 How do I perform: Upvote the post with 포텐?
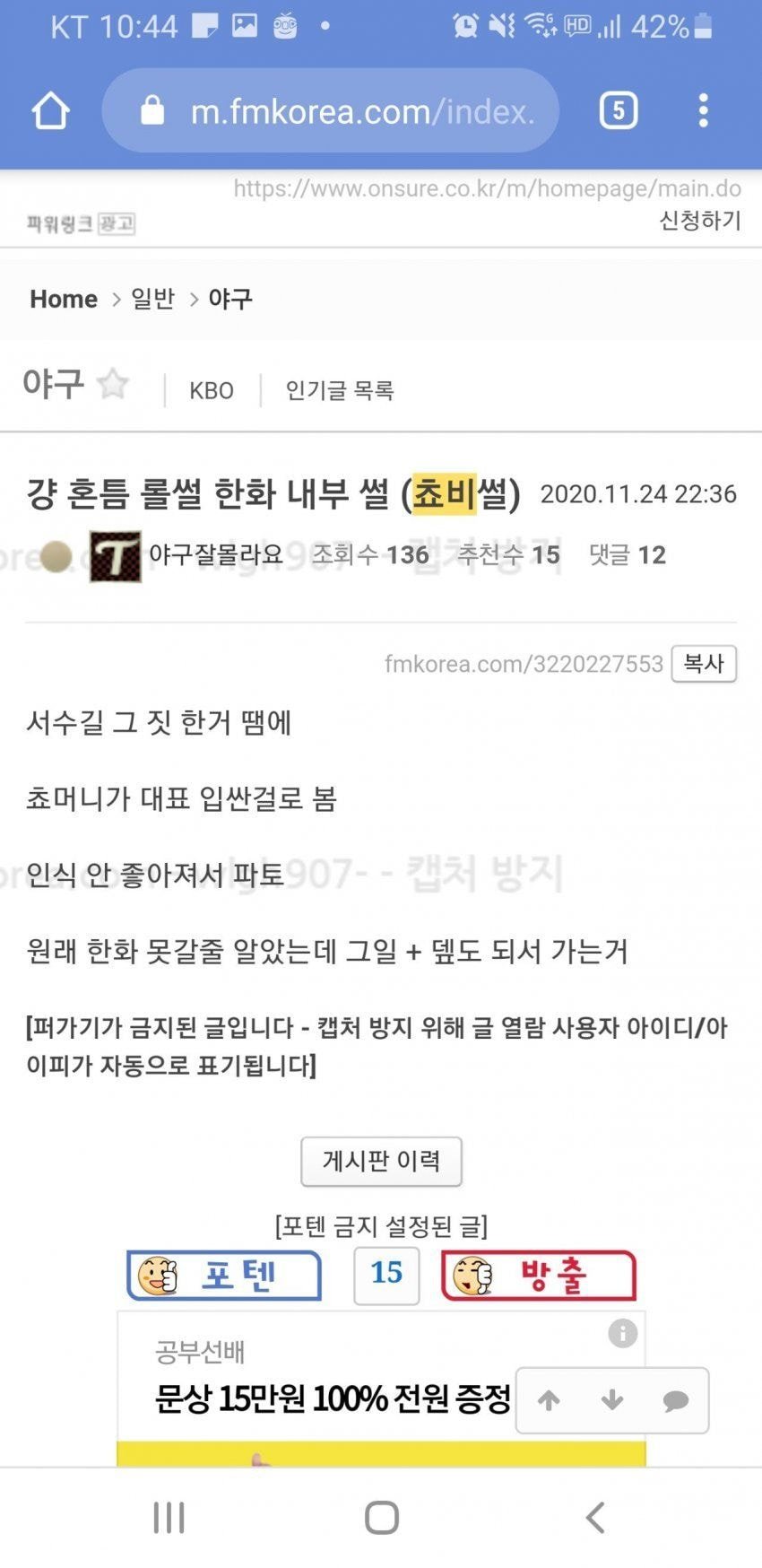tap(224, 1276)
